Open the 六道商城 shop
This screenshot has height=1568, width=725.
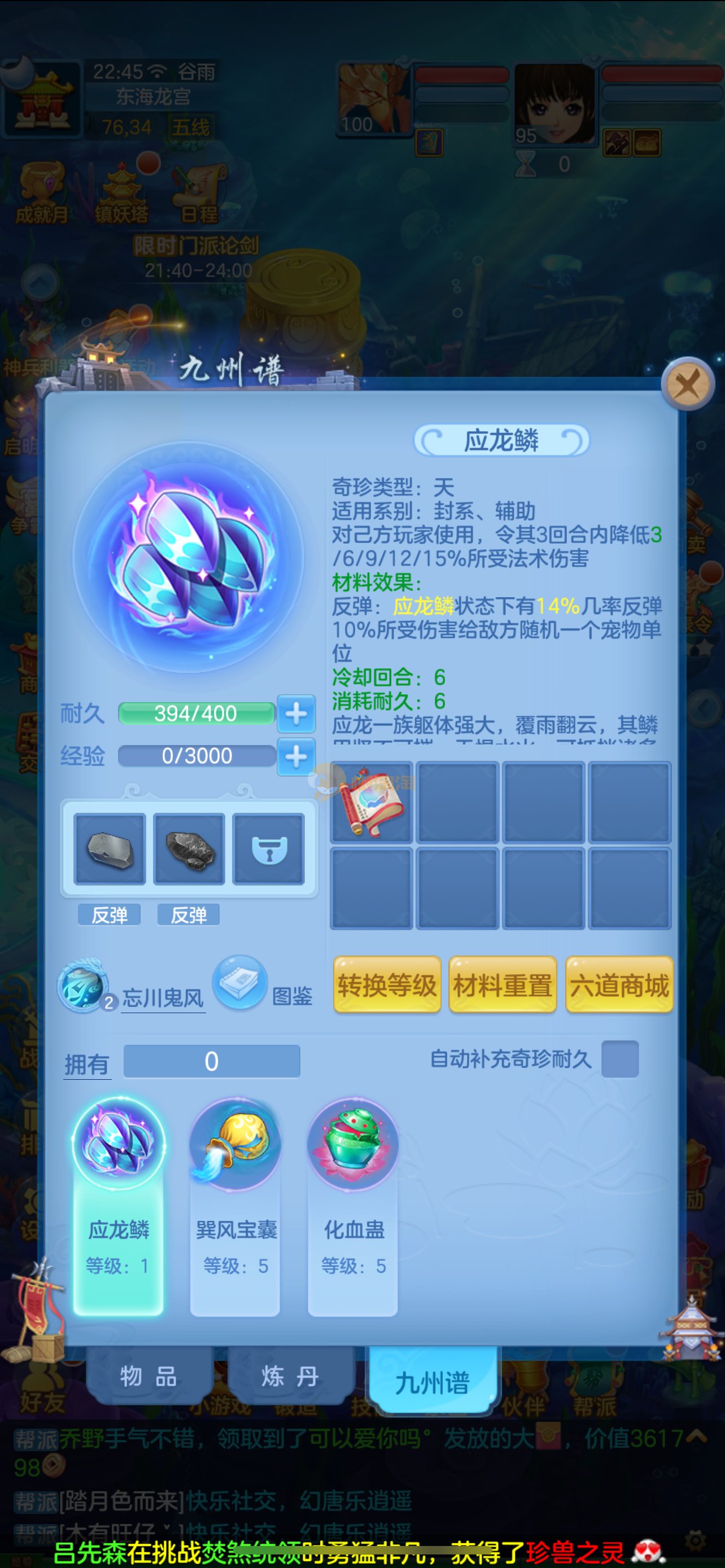tap(619, 985)
